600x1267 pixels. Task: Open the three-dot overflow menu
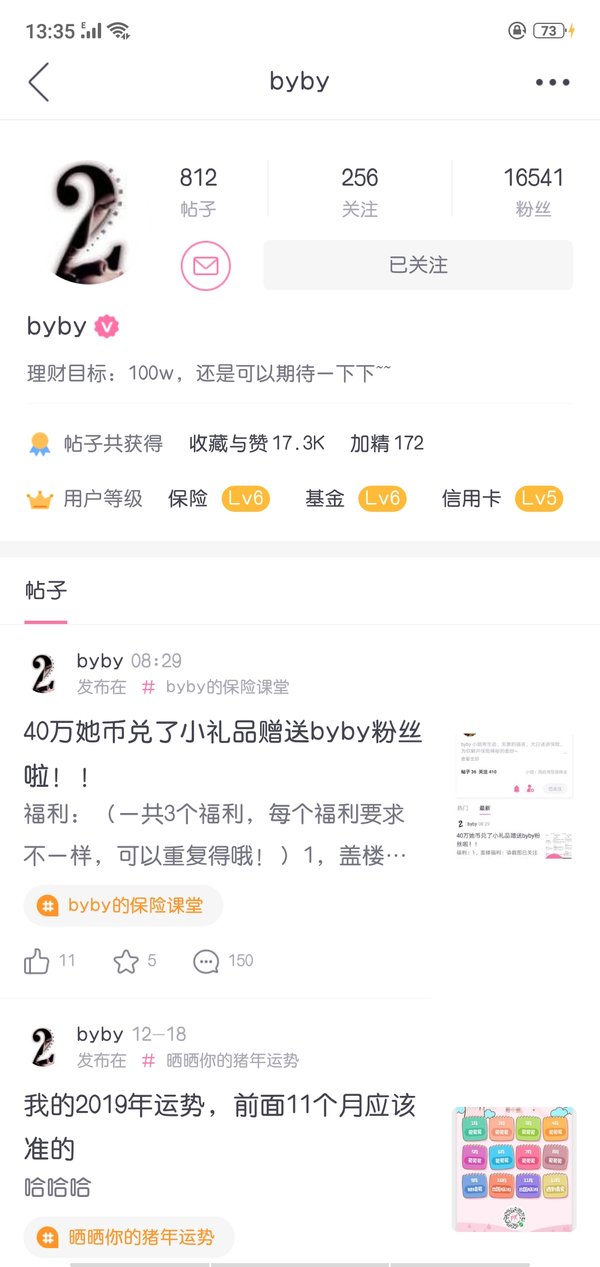tap(552, 82)
